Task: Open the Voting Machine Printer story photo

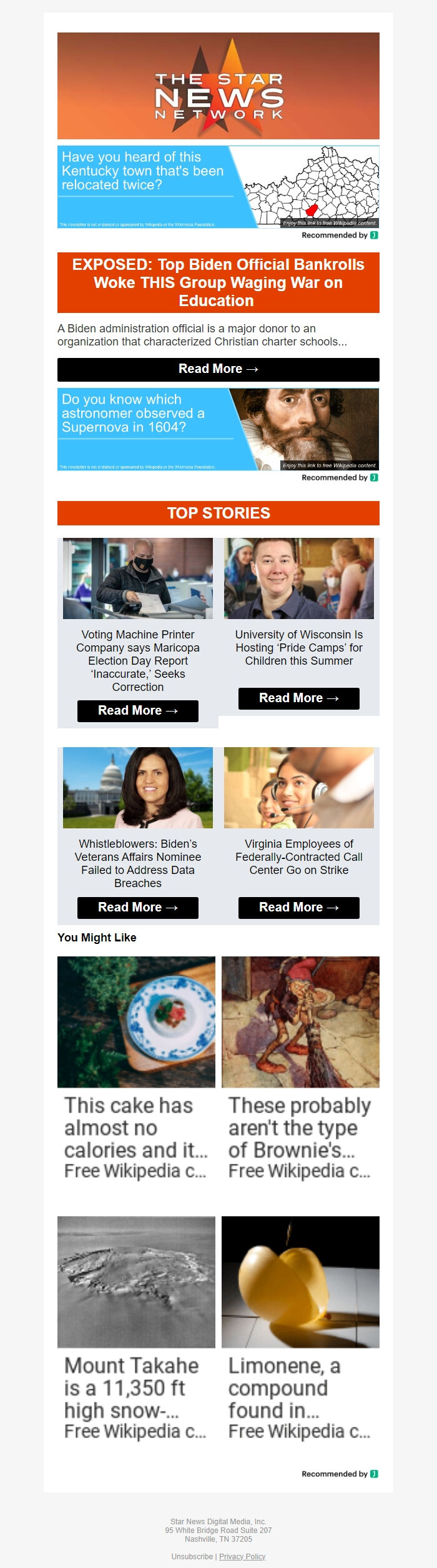Action: (137, 578)
